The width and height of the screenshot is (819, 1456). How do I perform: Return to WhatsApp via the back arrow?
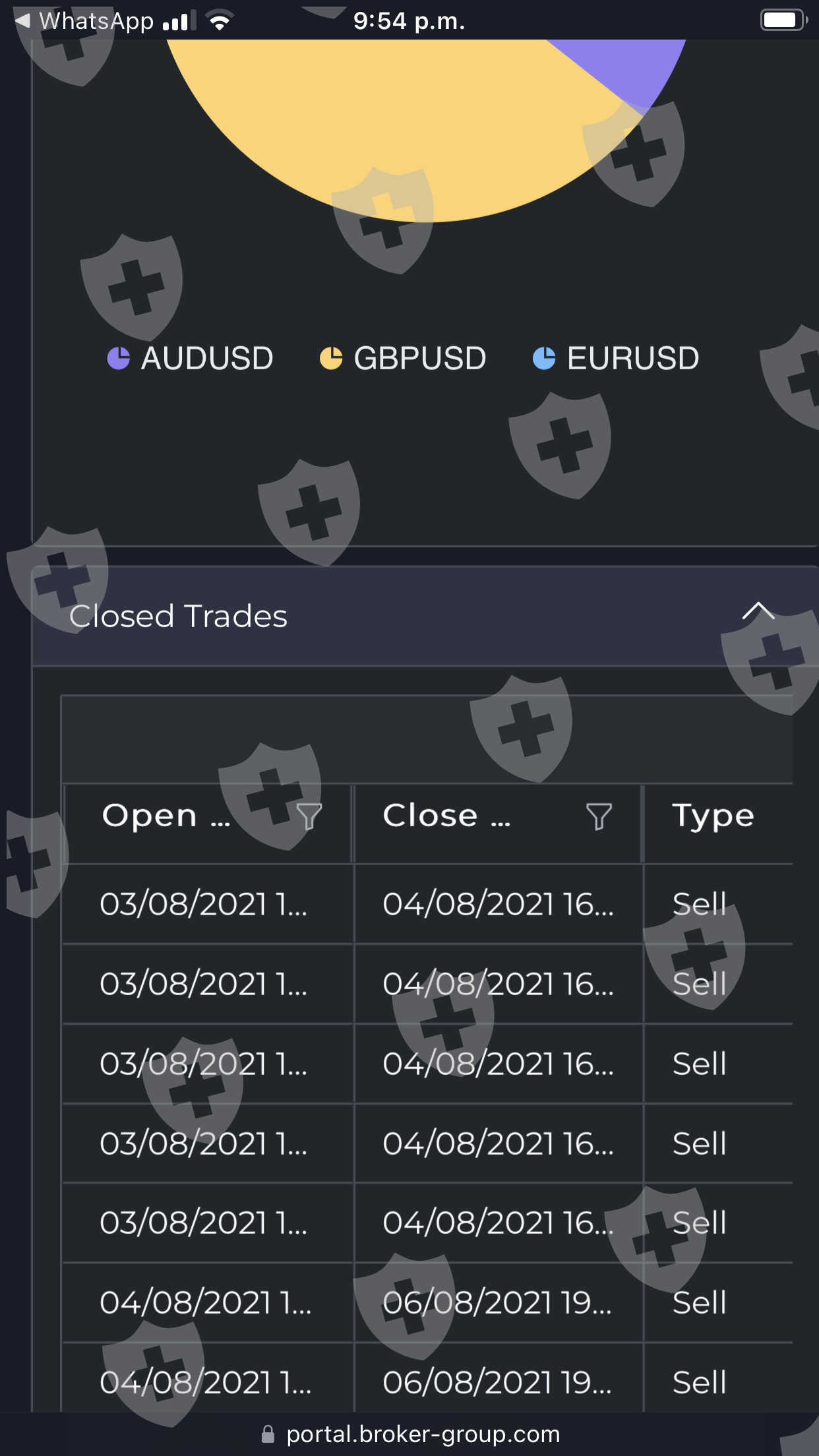(84, 21)
